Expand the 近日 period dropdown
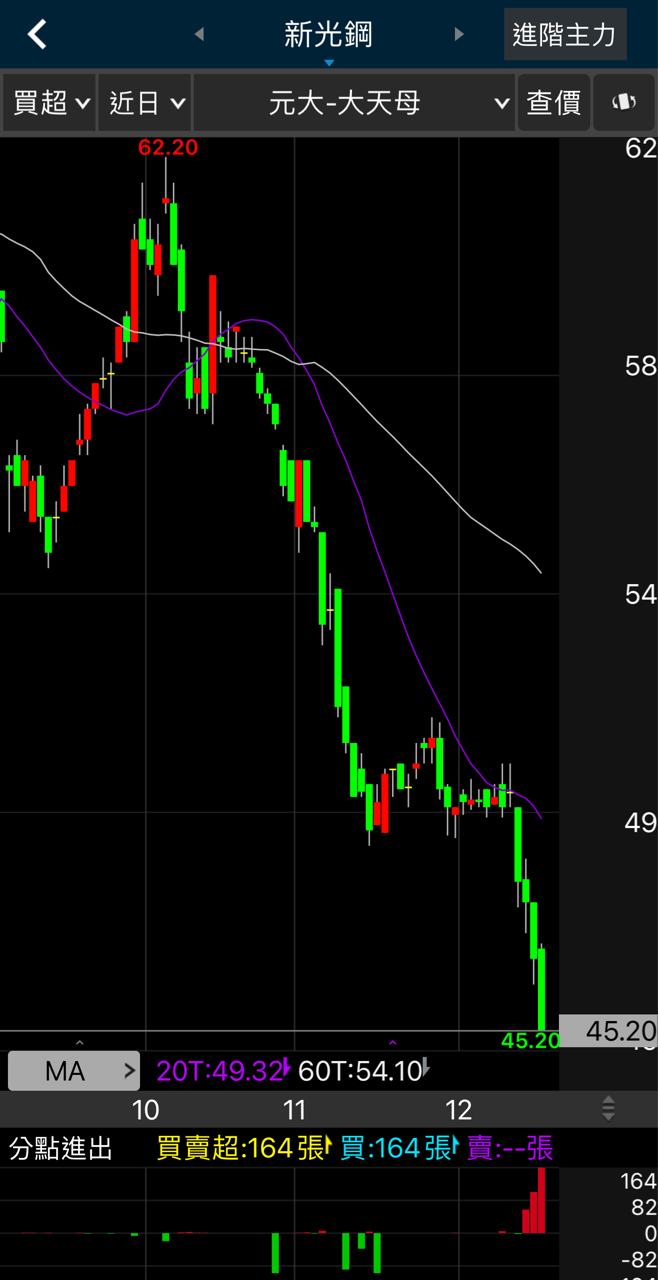658x1280 pixels. (145, 102)
